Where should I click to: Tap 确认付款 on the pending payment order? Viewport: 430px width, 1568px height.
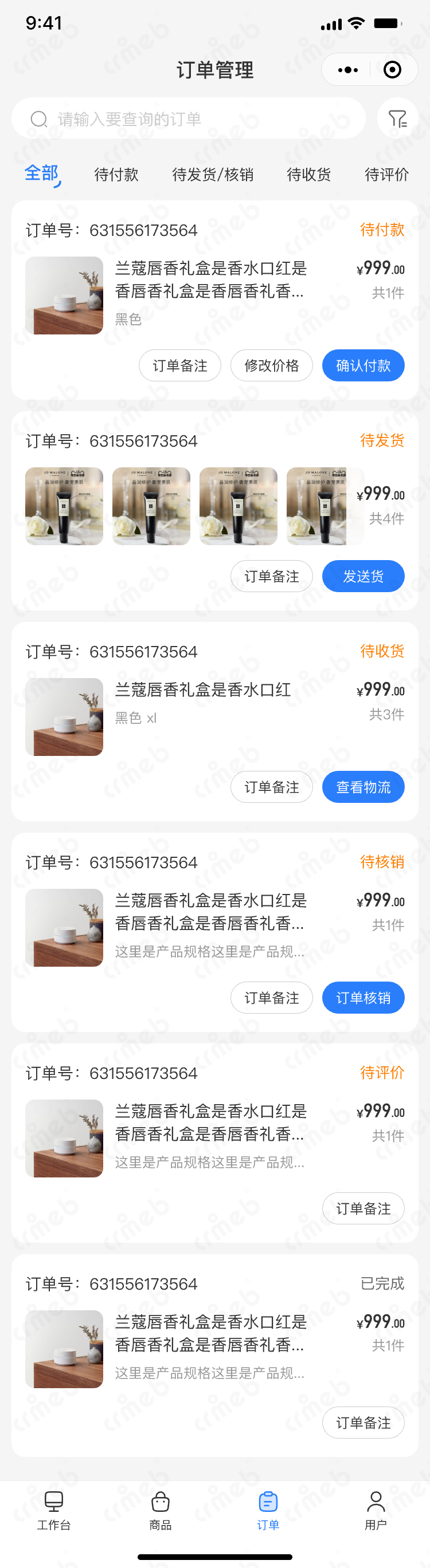pos(363,365)
